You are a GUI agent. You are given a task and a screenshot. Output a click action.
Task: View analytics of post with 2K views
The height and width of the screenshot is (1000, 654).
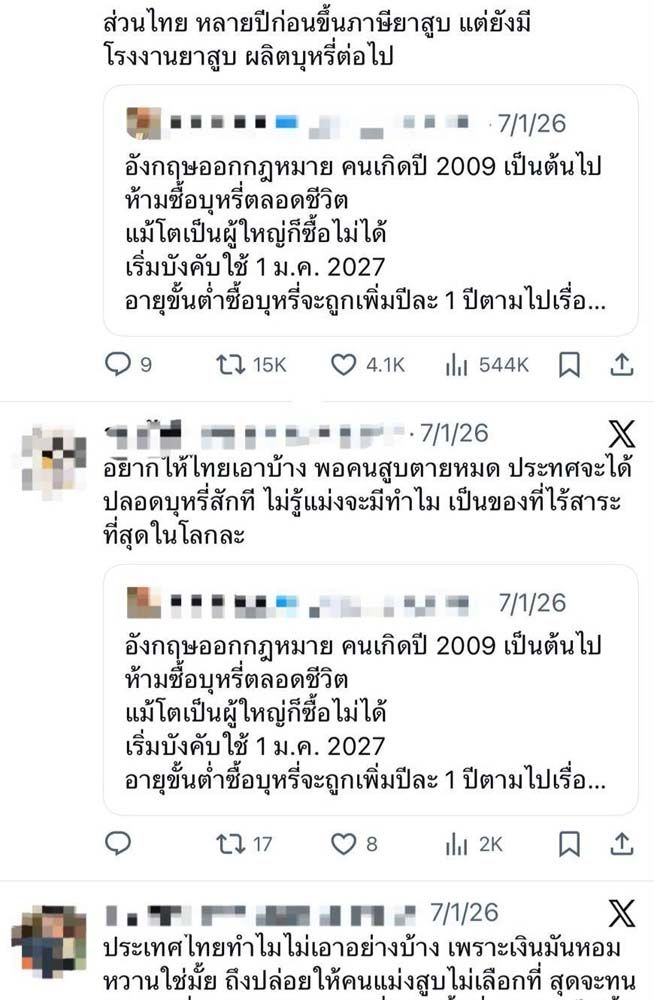coord(457,844)
